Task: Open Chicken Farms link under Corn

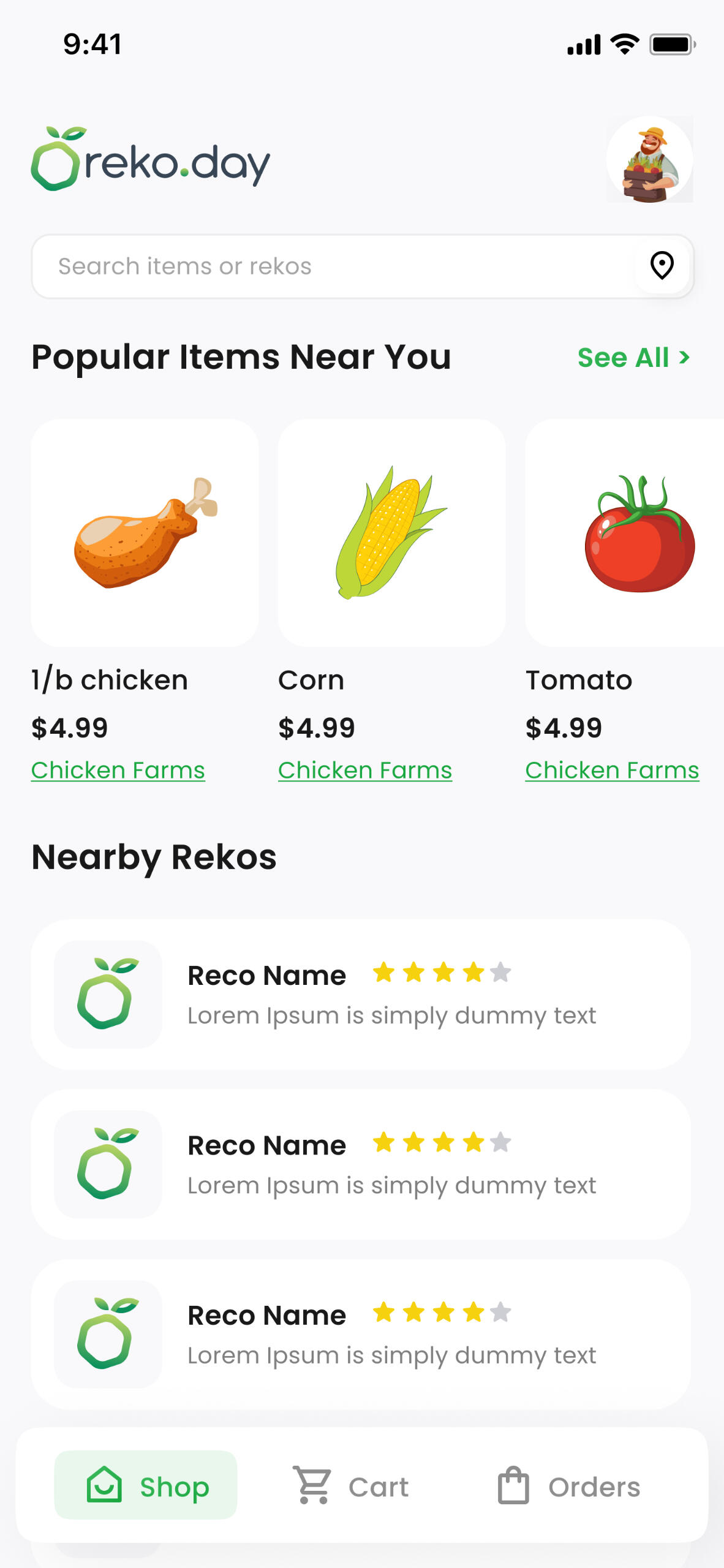Action: [x=364, y=770]
